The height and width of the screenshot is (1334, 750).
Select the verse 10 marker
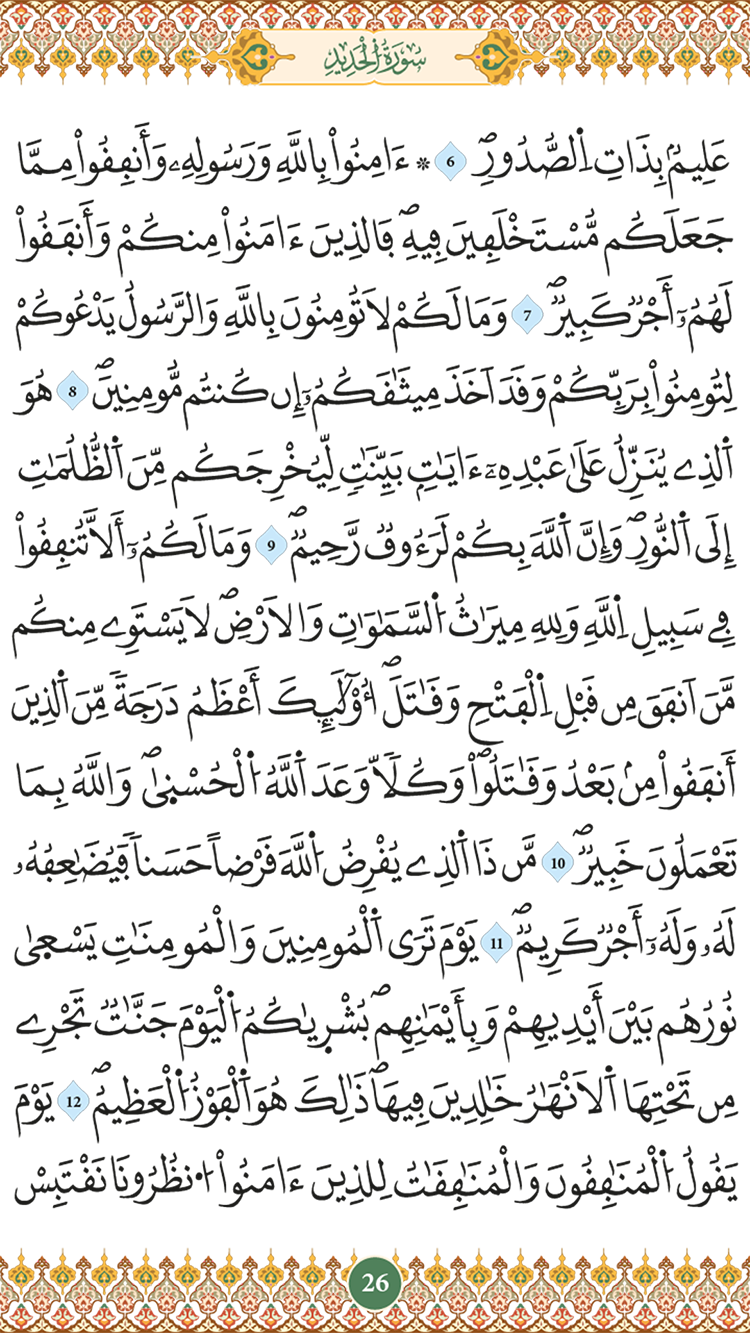[558, 863]
